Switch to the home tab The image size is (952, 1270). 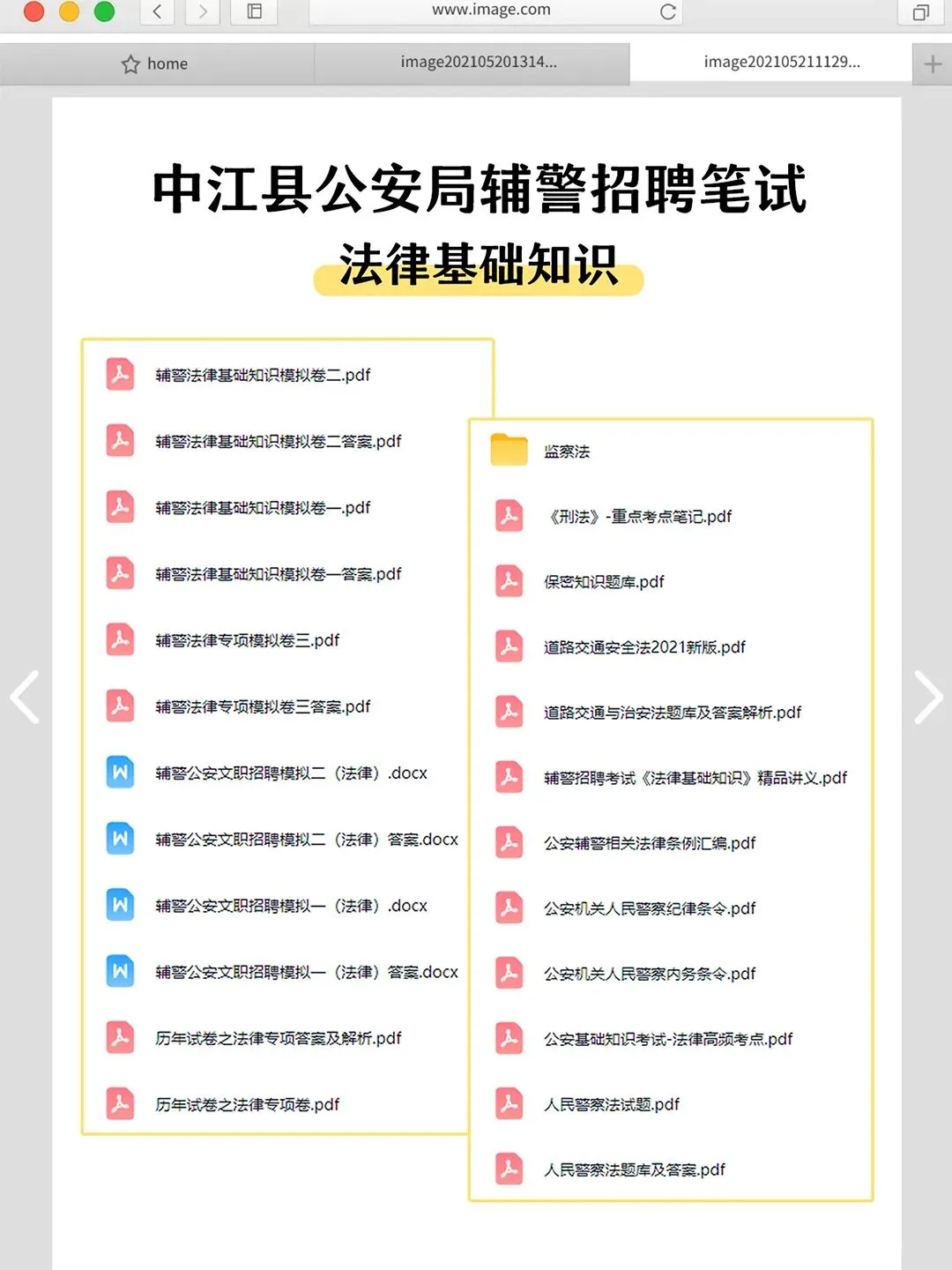click(157, 63)
